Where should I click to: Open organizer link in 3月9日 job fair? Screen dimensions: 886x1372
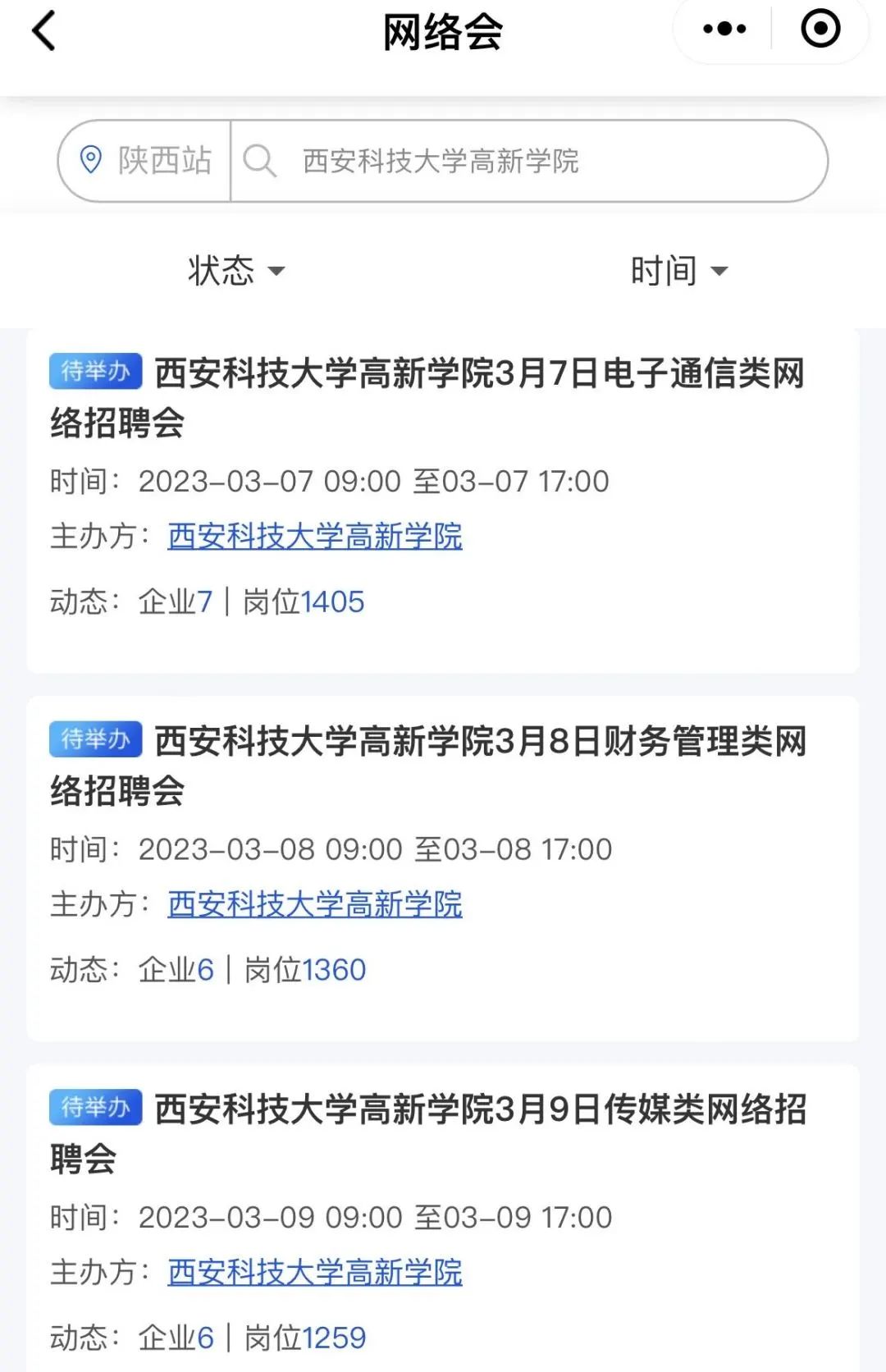(314, 1272)
